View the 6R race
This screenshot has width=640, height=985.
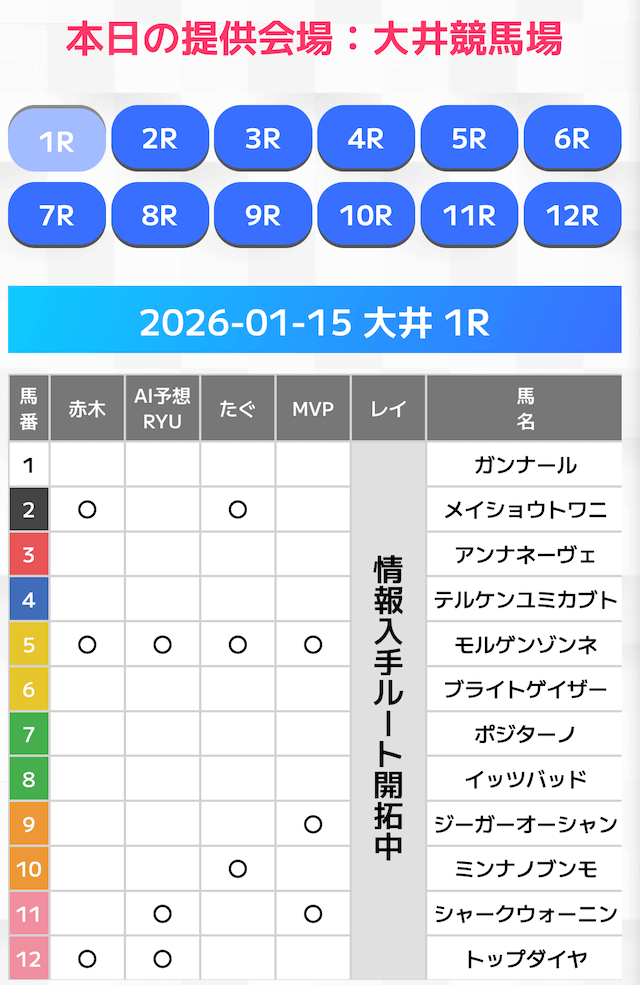pyautogui.click(x=572, y=138)
